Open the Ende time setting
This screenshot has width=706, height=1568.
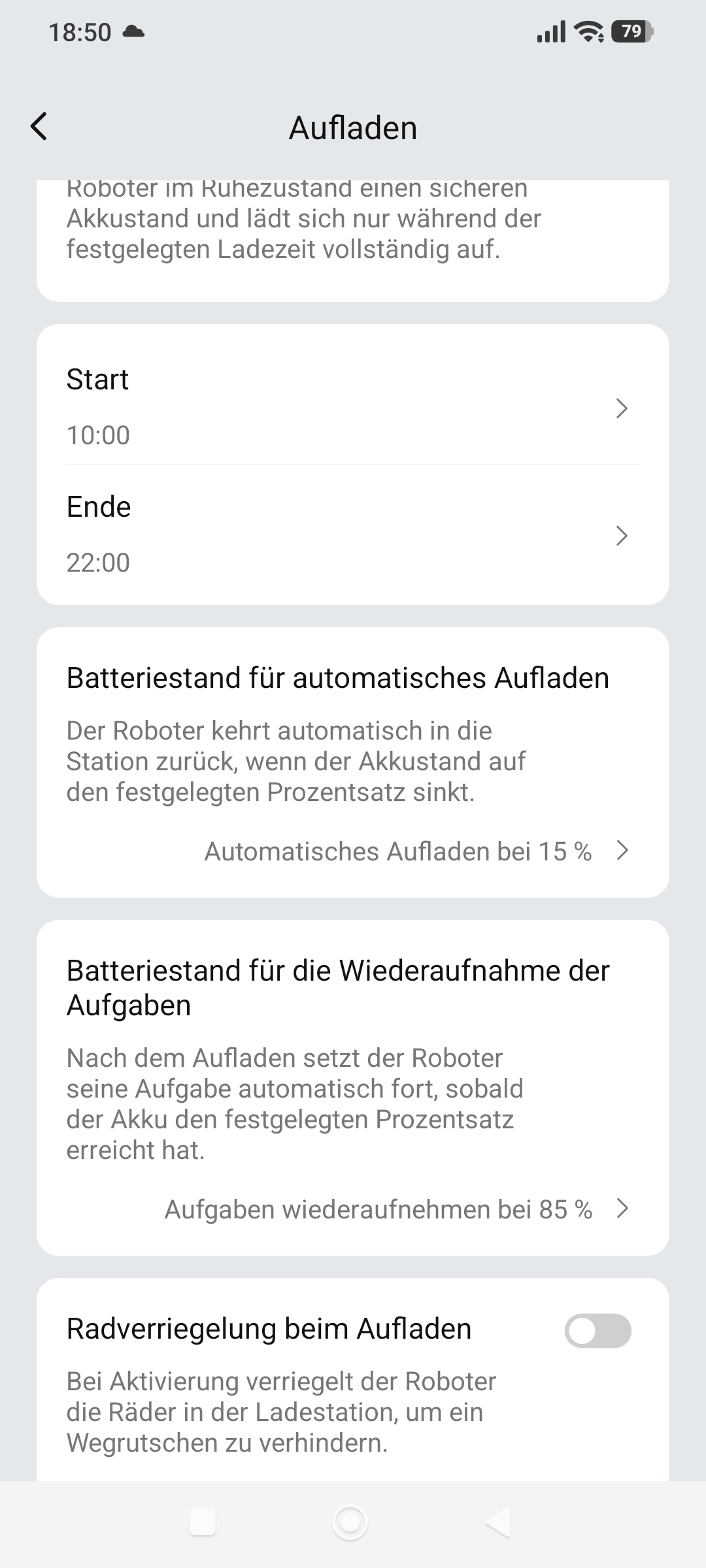[353, 534]
